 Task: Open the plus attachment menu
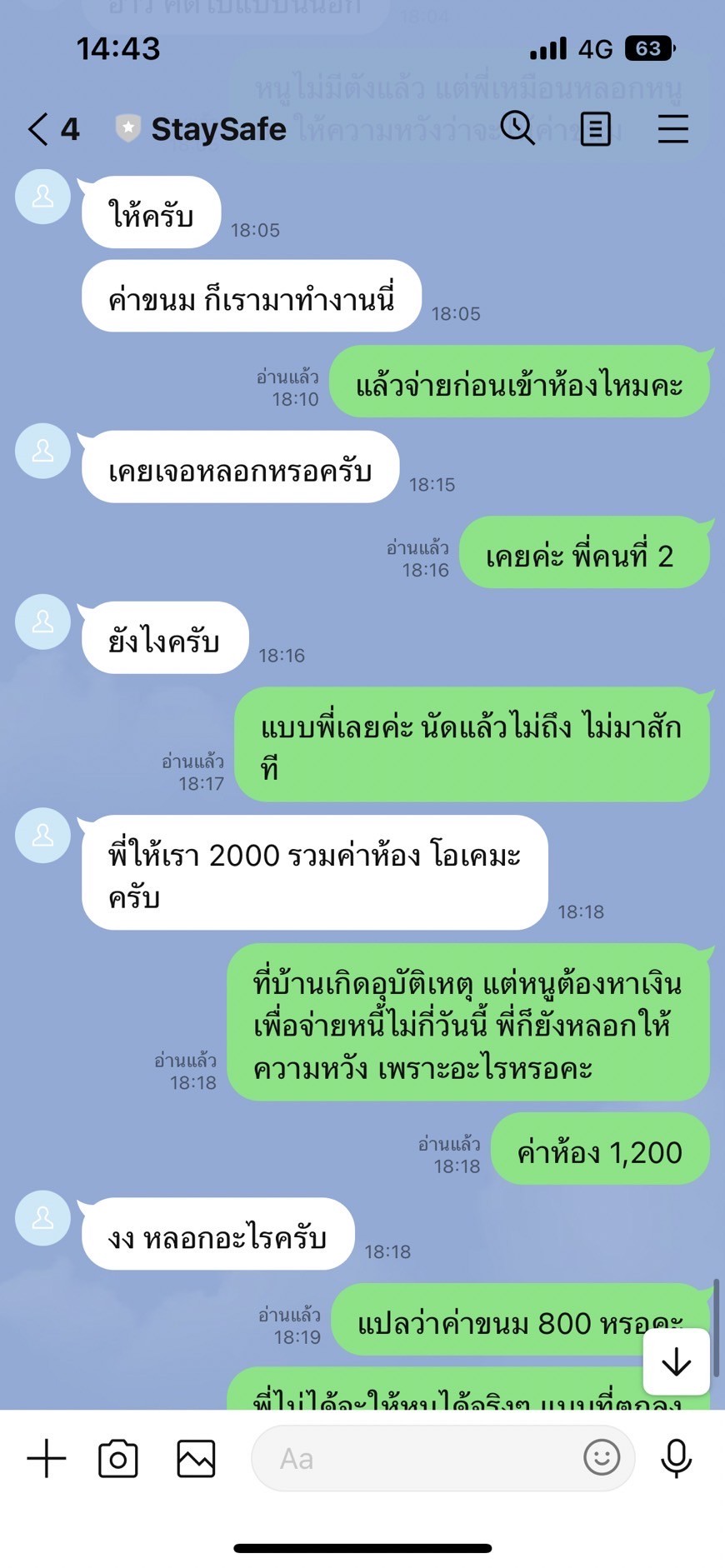click(47, 1458)
